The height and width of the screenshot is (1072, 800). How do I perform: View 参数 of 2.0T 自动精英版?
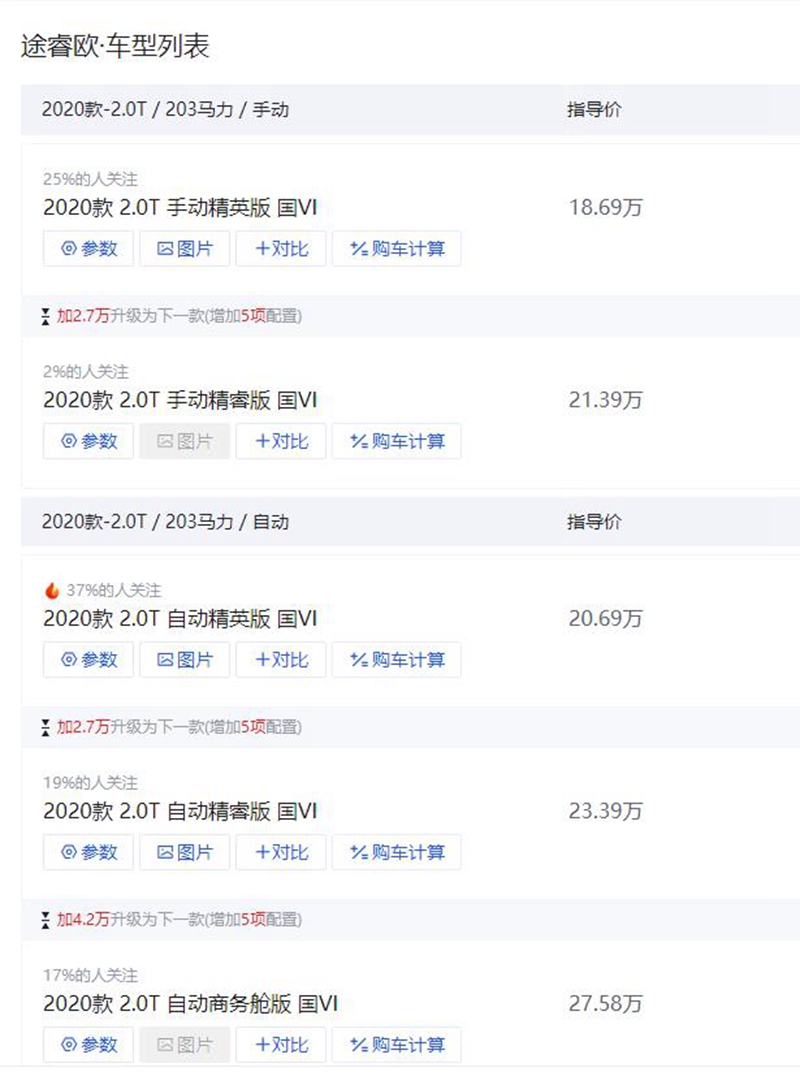[88, 660]
